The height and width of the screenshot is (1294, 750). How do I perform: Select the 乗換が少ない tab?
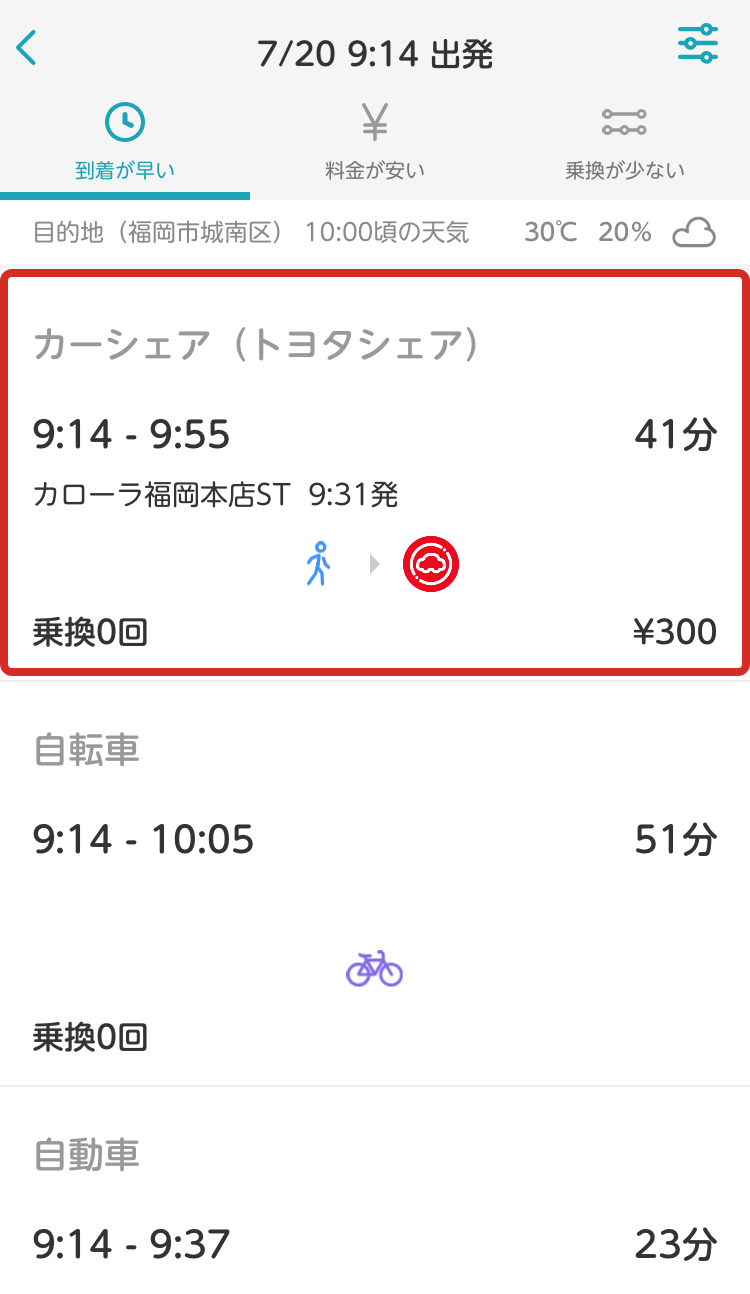coord(625,143)
